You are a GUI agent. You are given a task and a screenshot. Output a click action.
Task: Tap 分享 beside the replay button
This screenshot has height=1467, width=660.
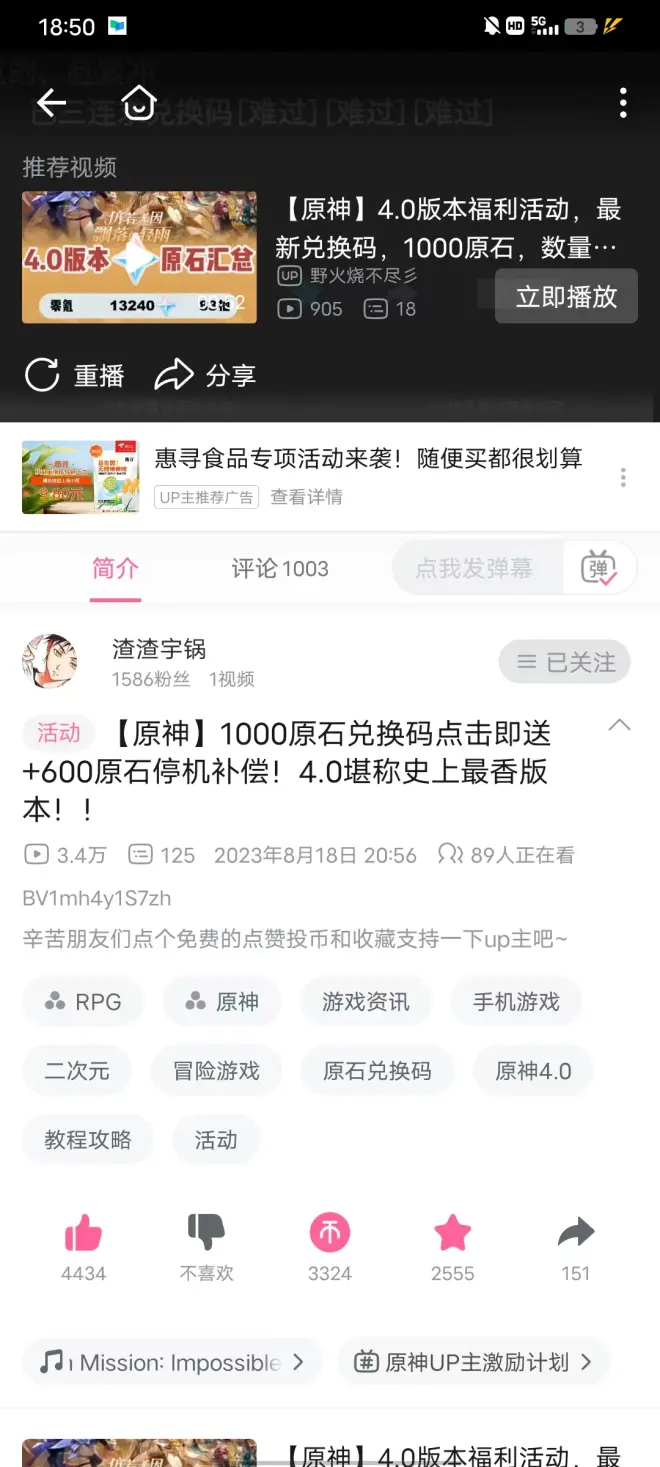(x=206, y=376)
